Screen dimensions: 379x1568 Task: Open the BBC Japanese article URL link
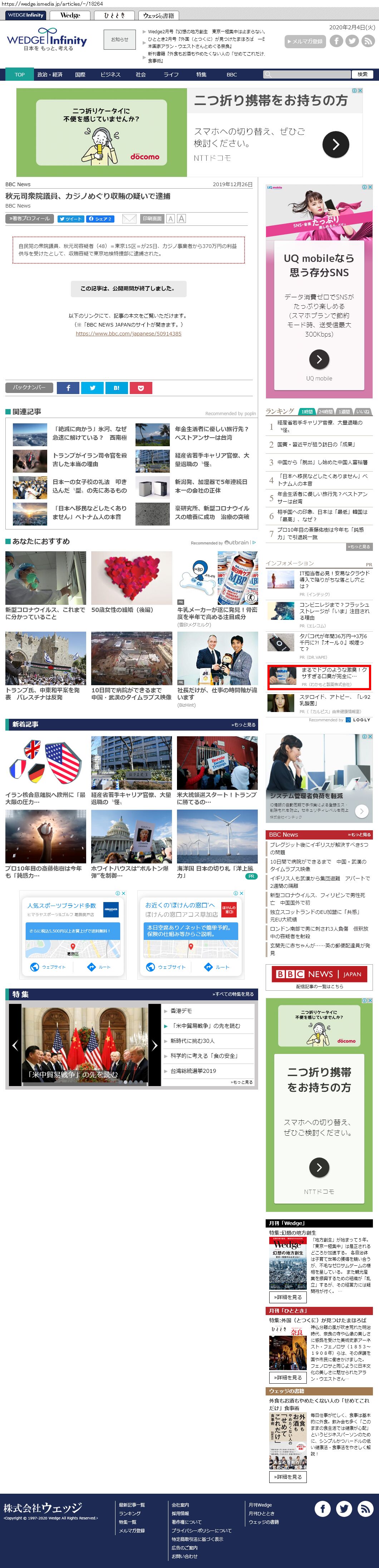[x=128, y=334]
